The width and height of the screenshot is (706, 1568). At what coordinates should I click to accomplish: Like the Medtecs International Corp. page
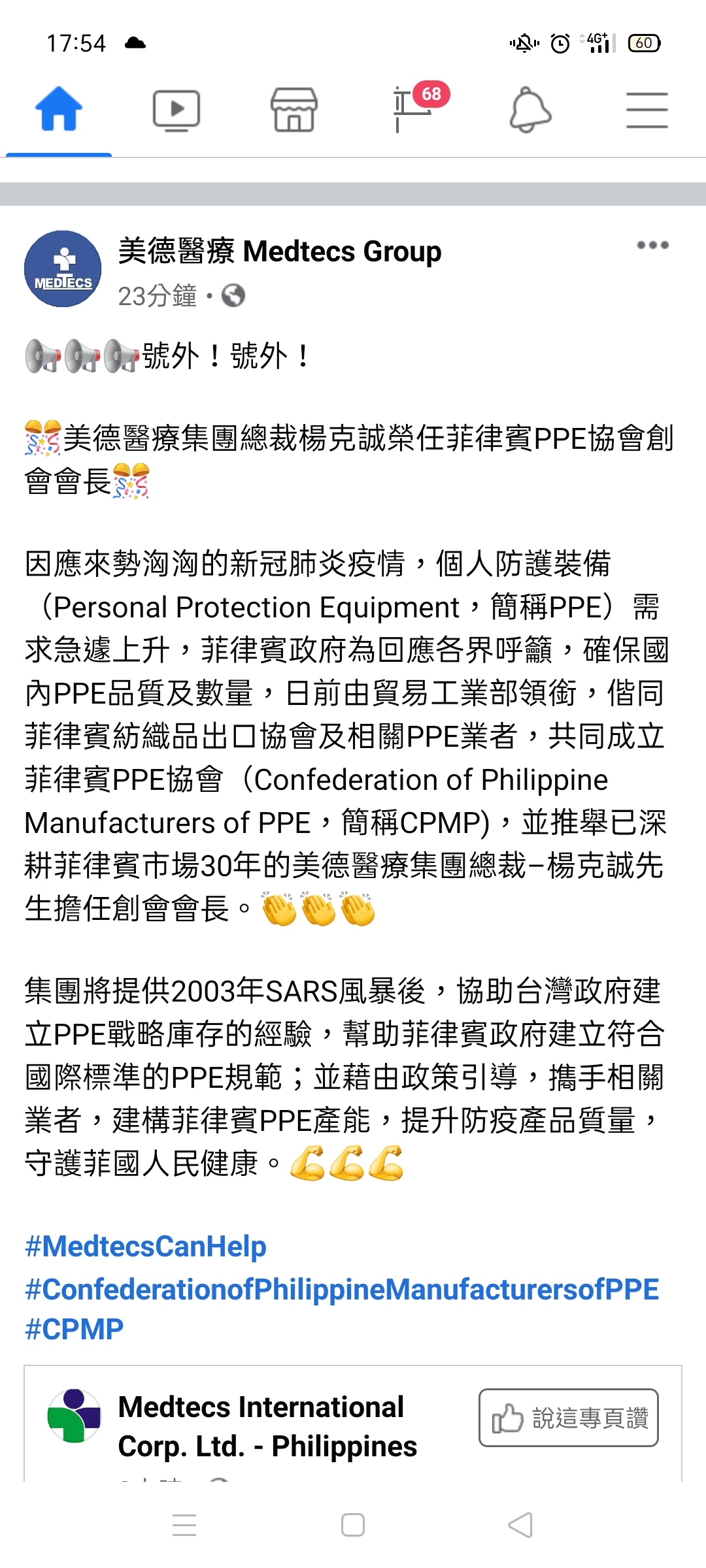[568, 1418]
